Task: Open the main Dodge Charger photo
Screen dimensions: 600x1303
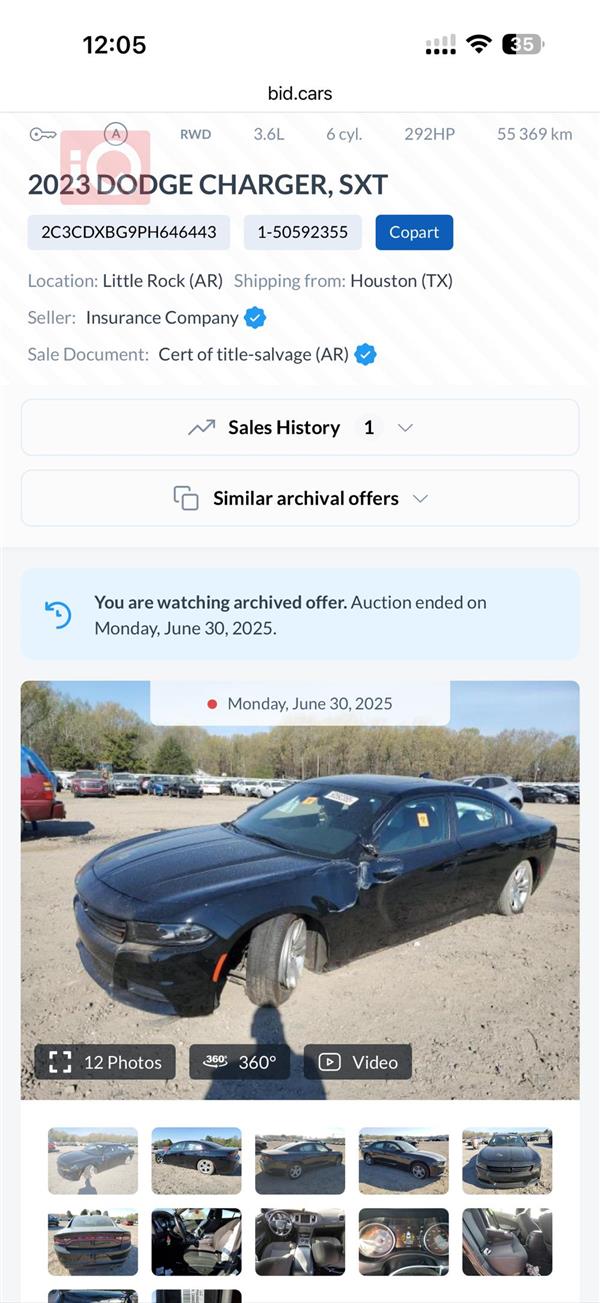Action: point(300,880)
